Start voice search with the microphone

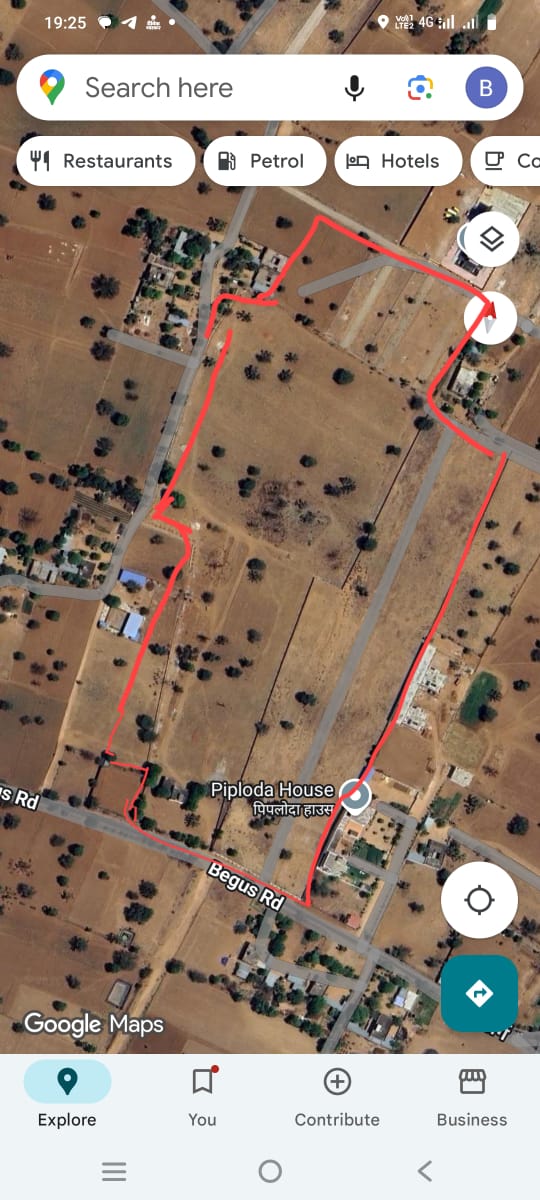(354, 88)
